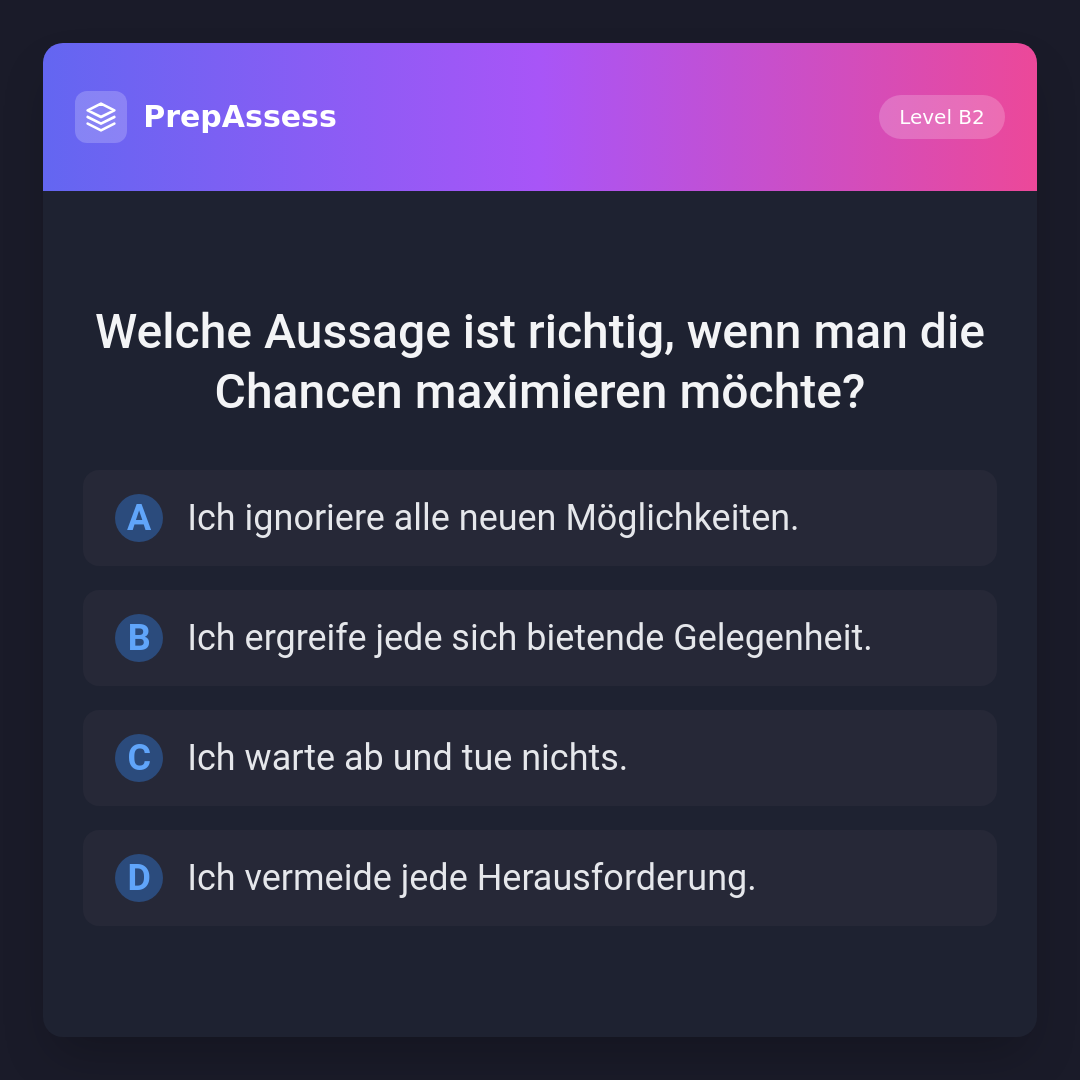This screenshot has width=1080, height=1080.
Task: Choose answer B: Ich ergreife jede sich bietende Gelegenheit
Action: tap(540, 638)
